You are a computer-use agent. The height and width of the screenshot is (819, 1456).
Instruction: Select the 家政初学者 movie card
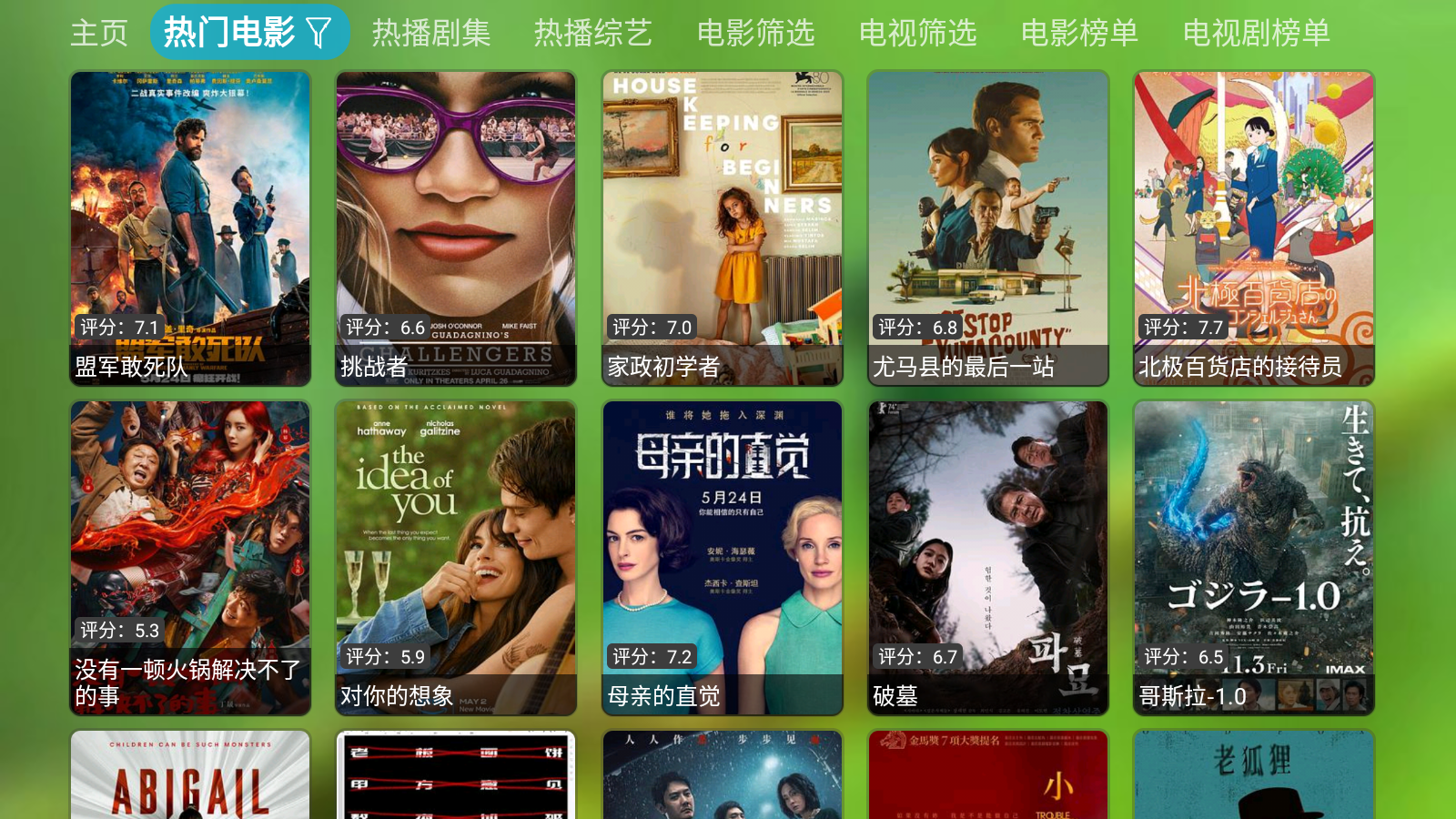(723, 227)
